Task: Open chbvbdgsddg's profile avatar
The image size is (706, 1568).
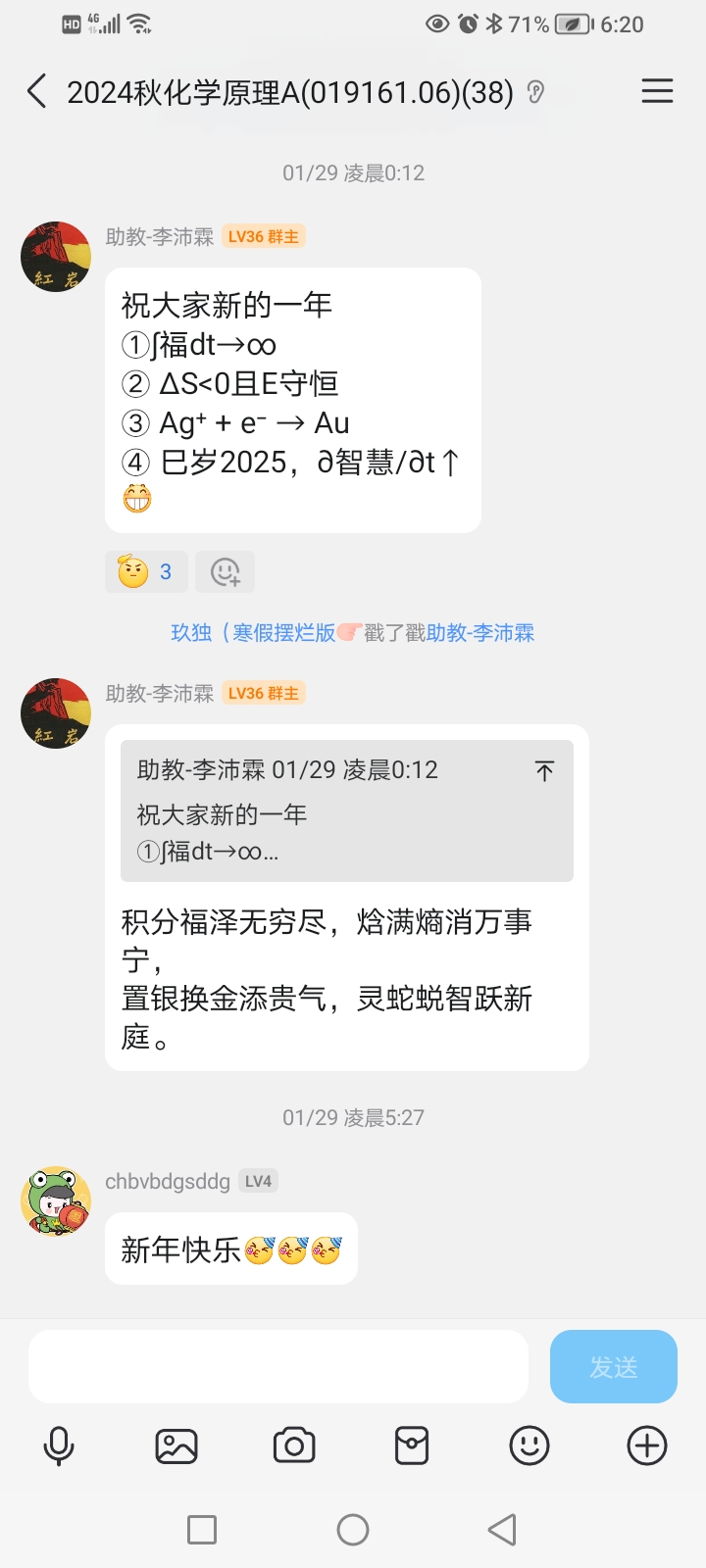Action: pos(56,1200)
